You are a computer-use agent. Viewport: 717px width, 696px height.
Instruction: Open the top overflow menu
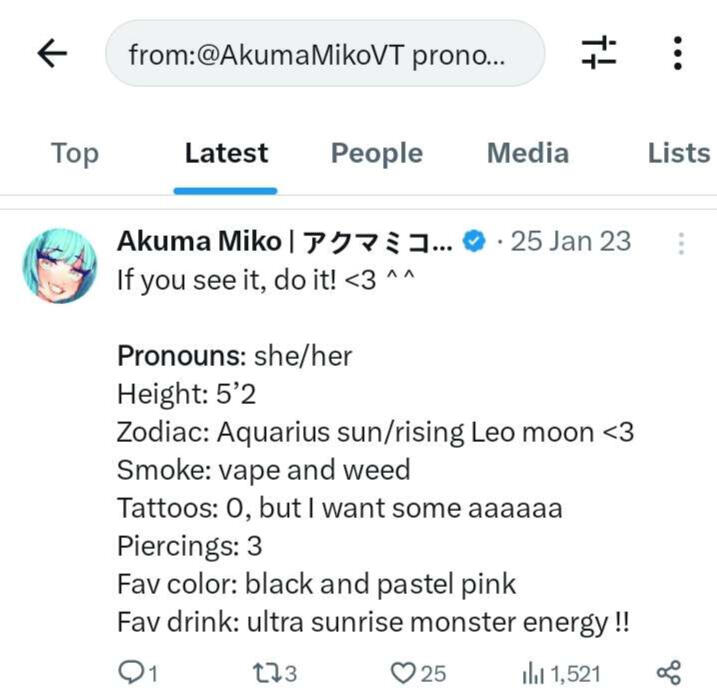coord(677,53)
